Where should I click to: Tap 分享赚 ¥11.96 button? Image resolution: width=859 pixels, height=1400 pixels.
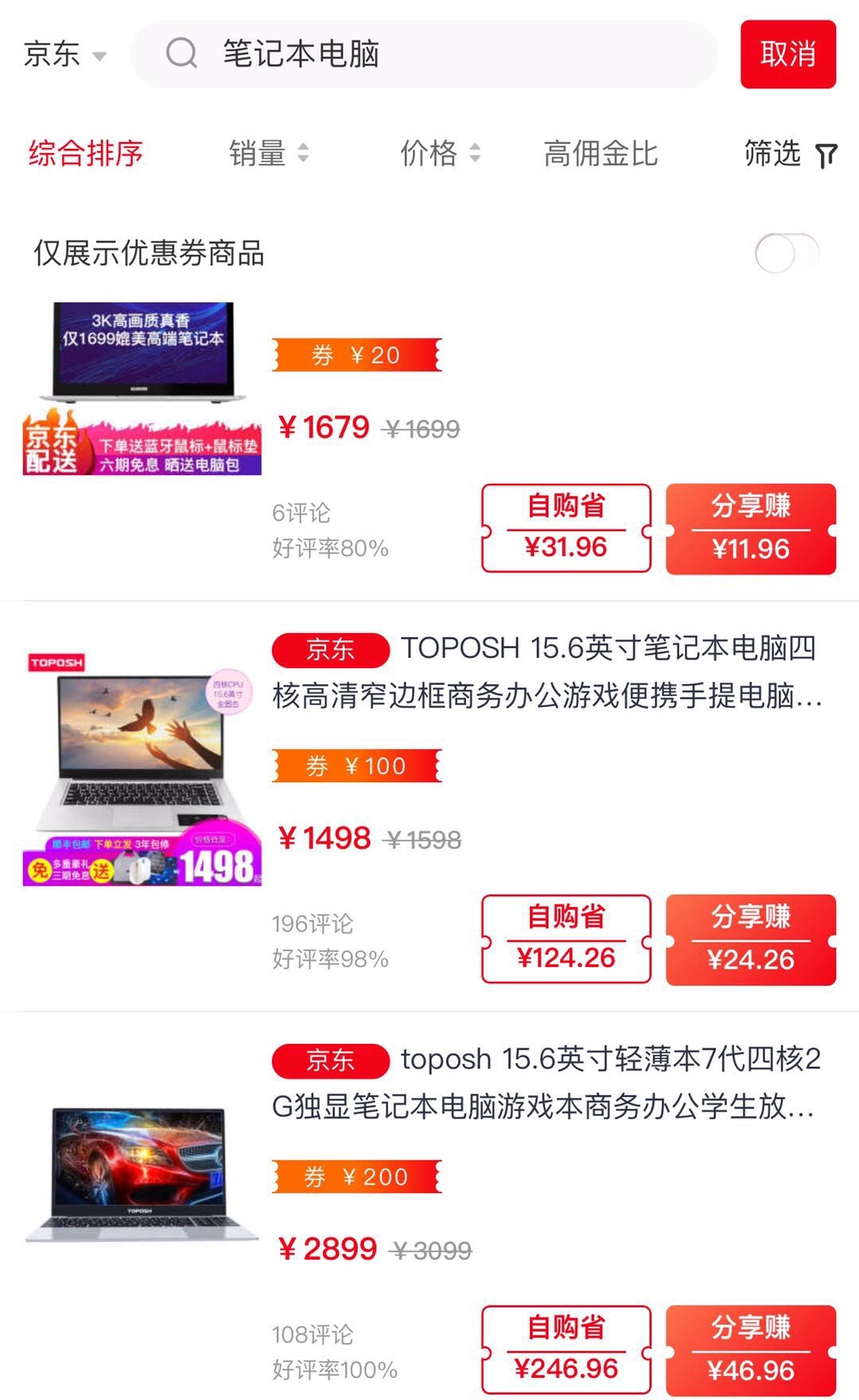pos(750,528)
